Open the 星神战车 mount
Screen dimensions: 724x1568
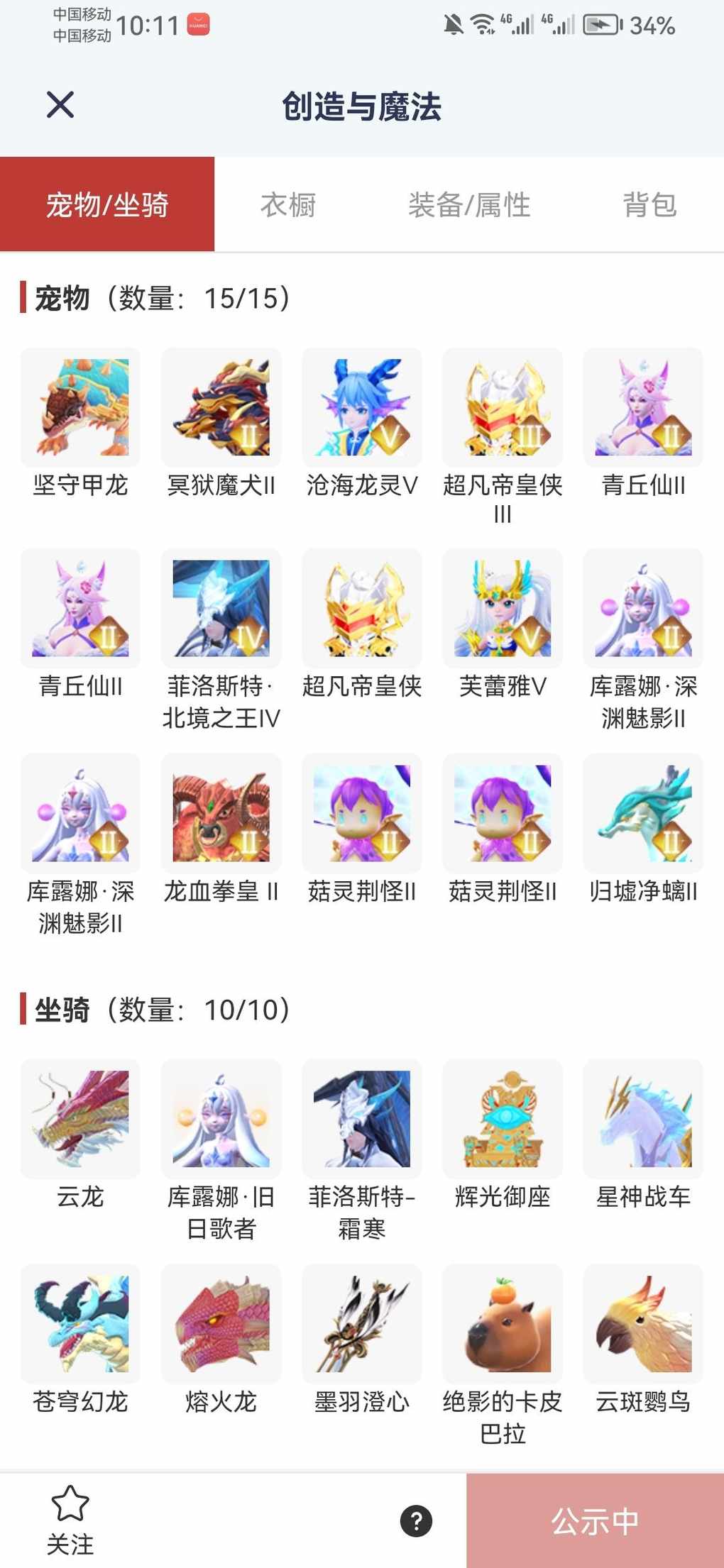pos(643,1119)
